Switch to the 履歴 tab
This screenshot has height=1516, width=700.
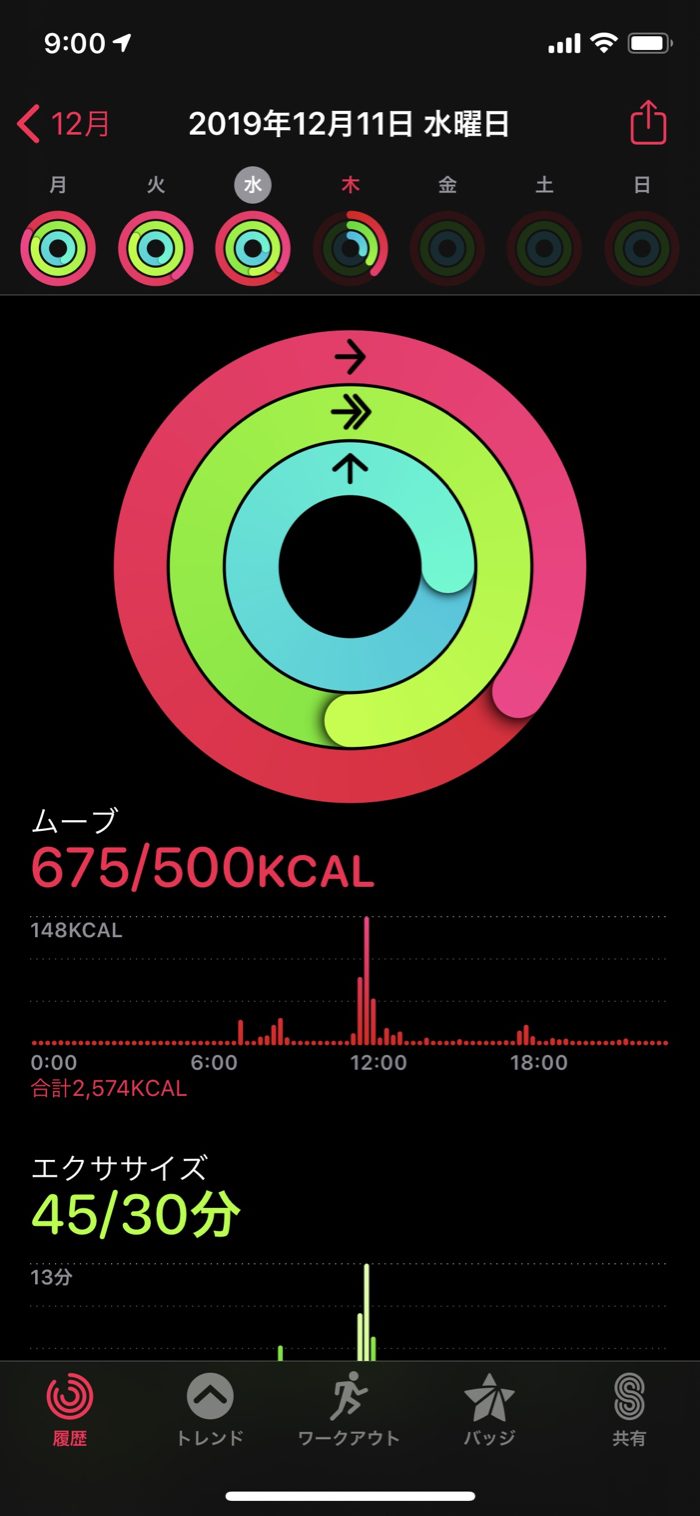click(x=70, y=1410)
